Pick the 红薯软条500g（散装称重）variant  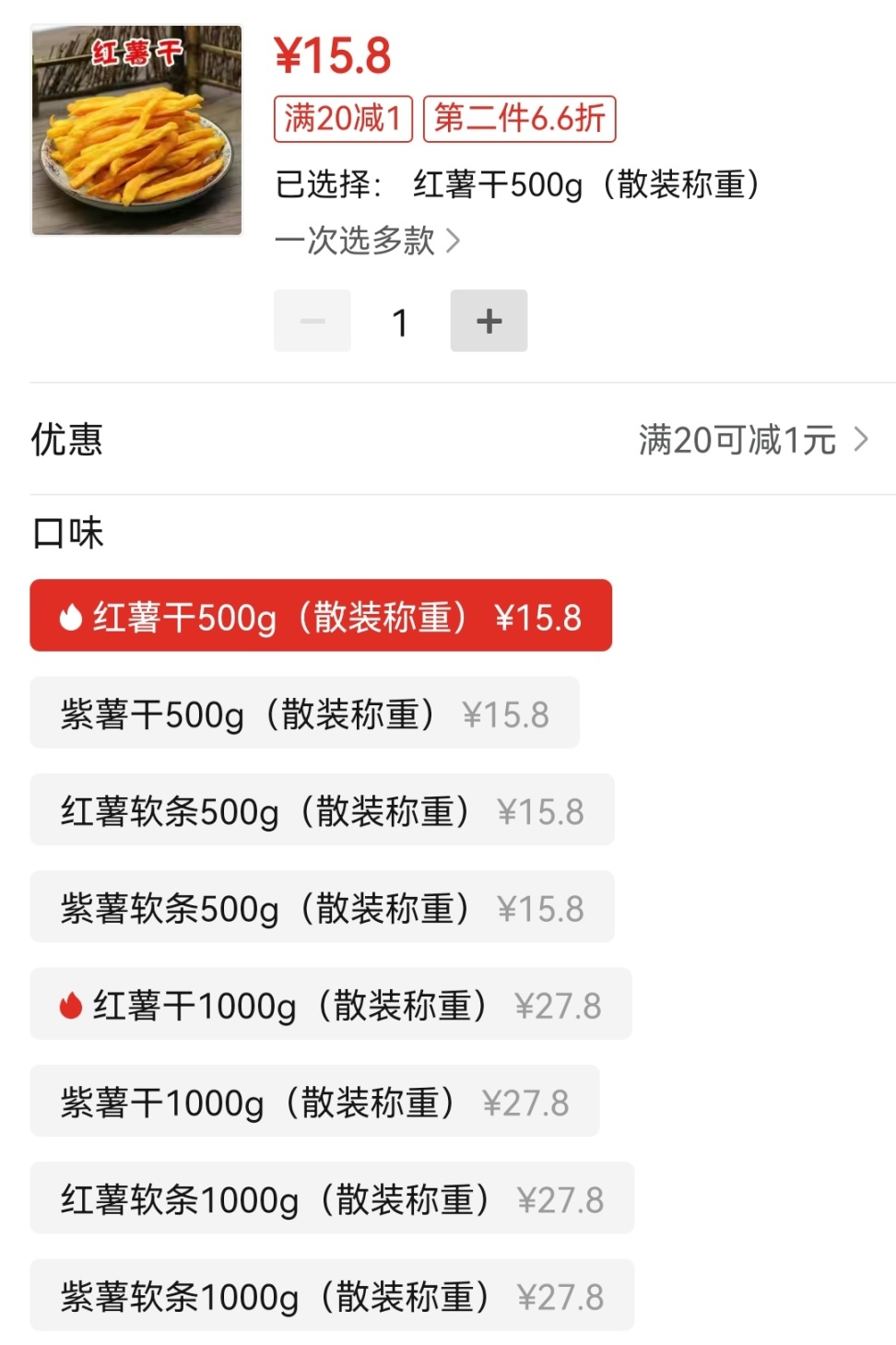click(322, 809)
